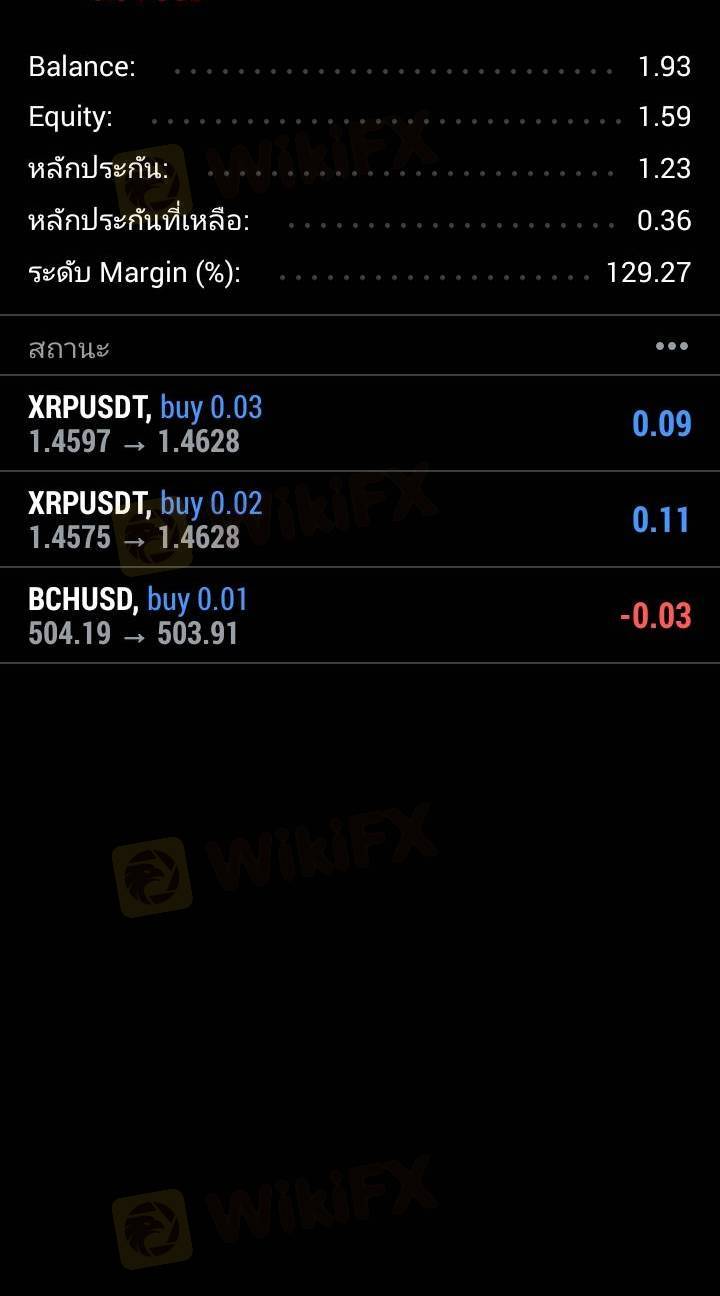Open the XRPUSDT buy 0.03 position
Screen dimensions: 720x1296
[359, 424]
